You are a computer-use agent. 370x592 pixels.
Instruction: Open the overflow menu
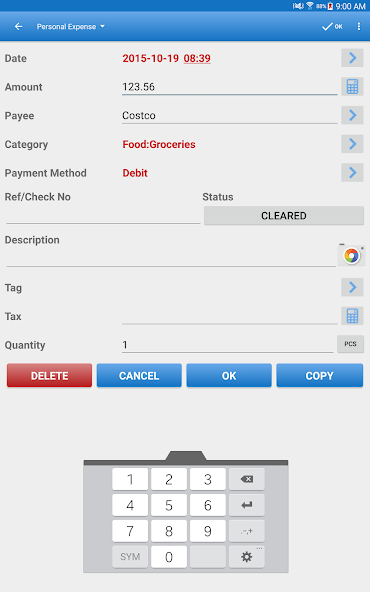click(358, 26)
